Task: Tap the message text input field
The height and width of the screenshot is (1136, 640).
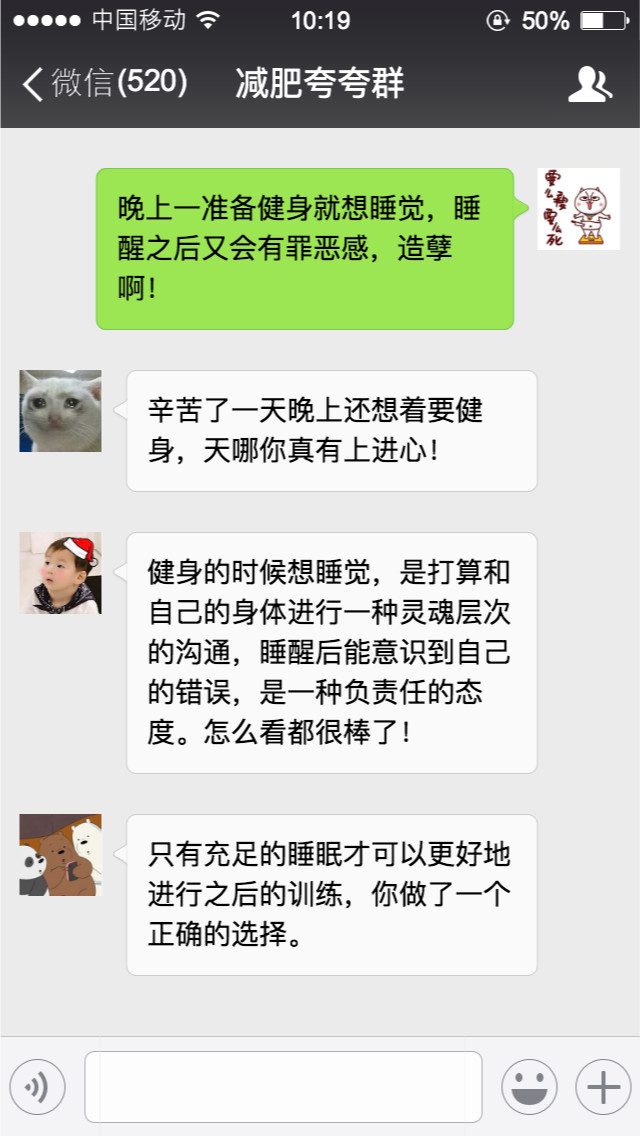Action: [x=283, y=1087]
